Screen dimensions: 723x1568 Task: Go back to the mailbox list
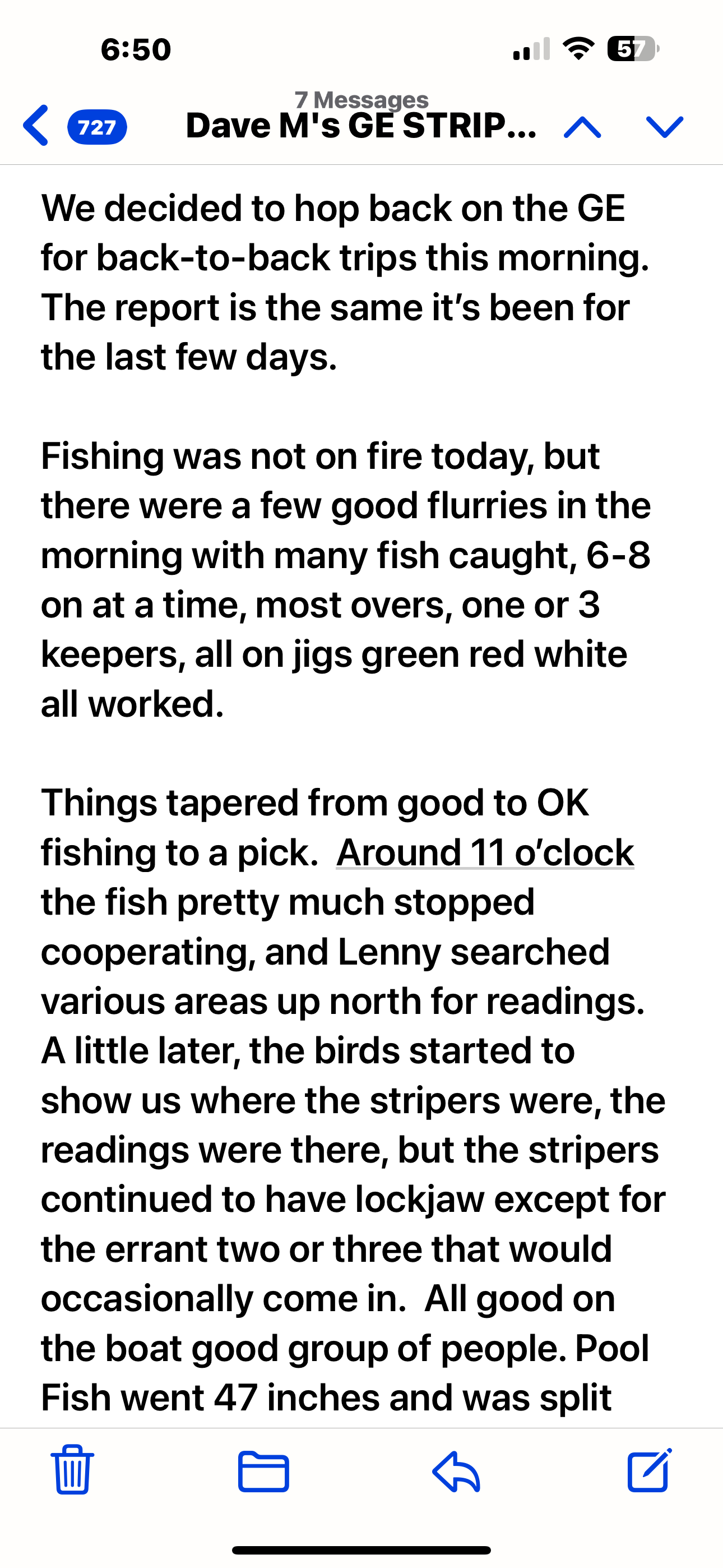pyautogui.click(x=36, y=126)
